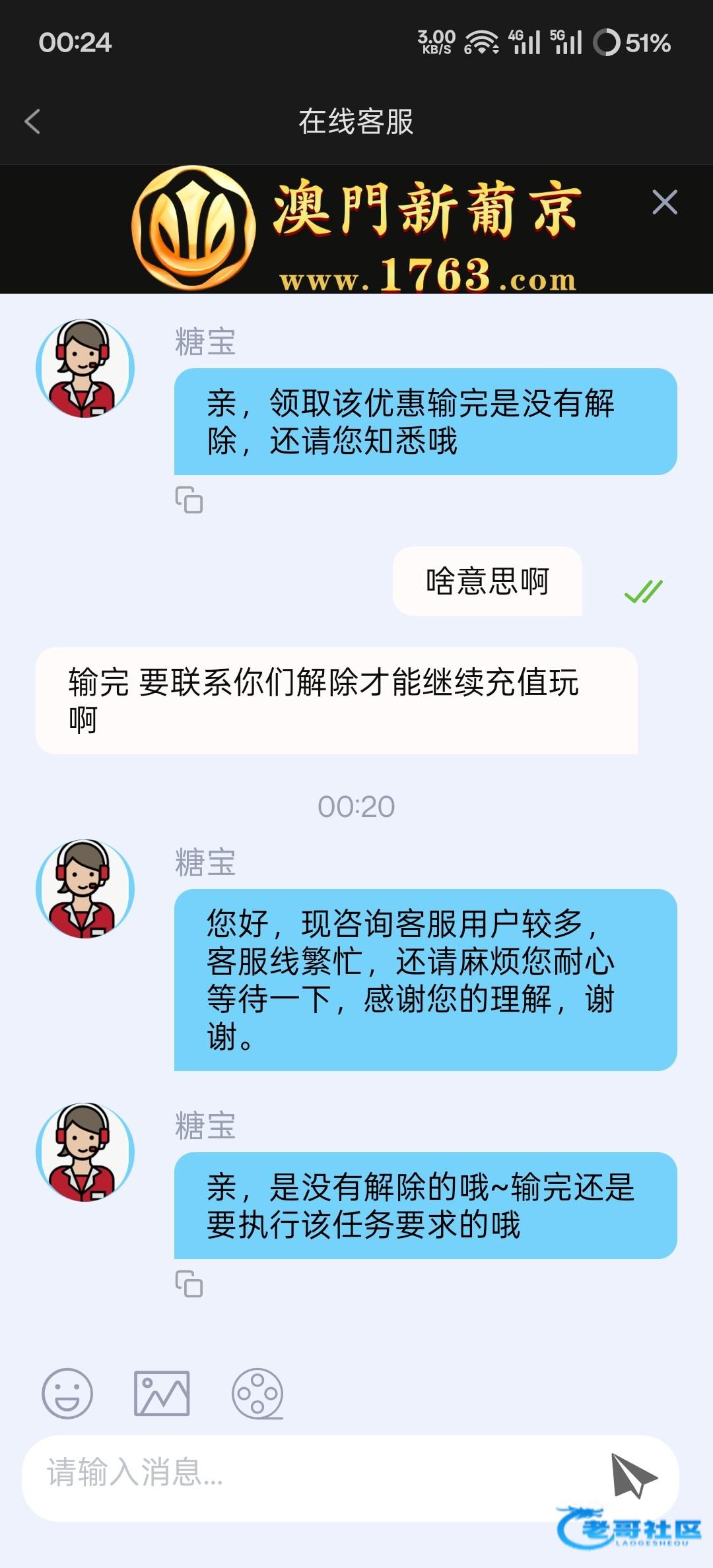The width and height of the screenshot is (713, 1568).
Task: Go back from the 在线客服 chat
Action: [x=32, y=121]
